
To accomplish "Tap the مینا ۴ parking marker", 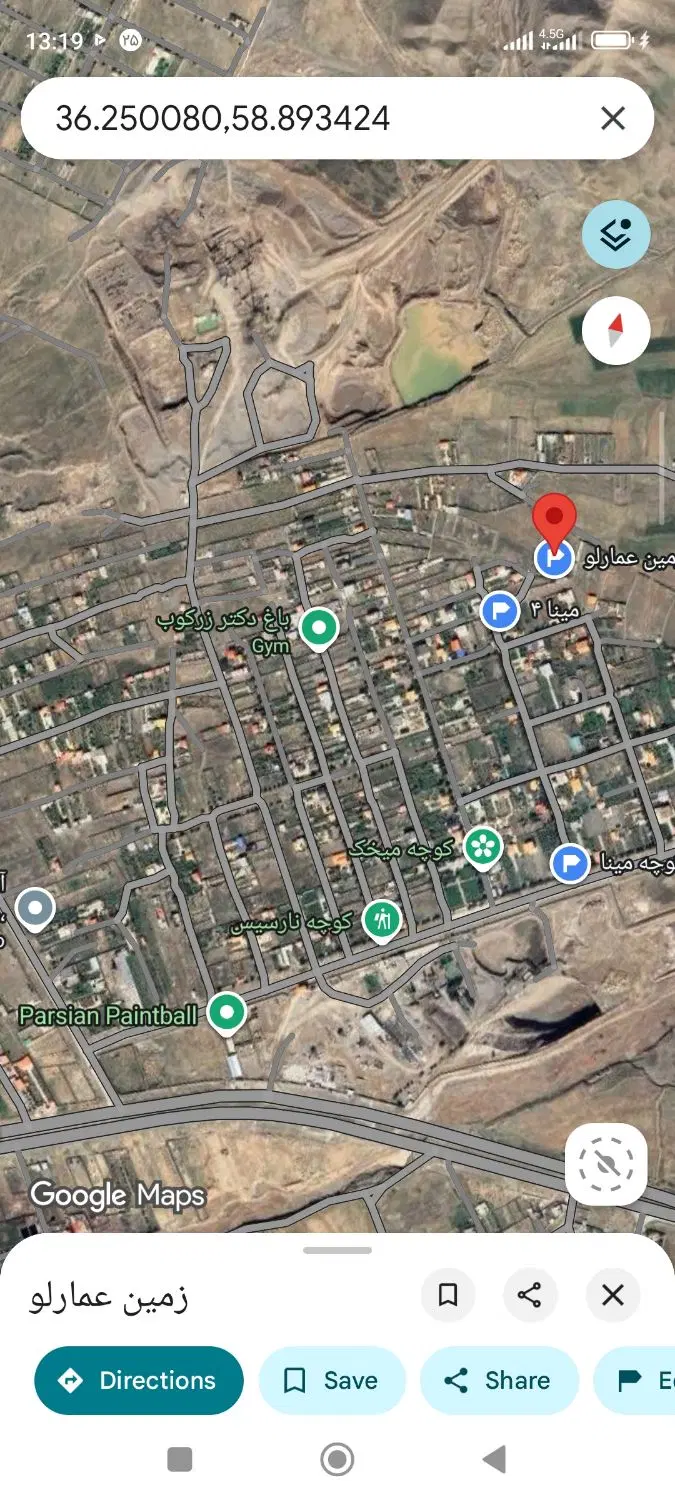I will point(499,610).
